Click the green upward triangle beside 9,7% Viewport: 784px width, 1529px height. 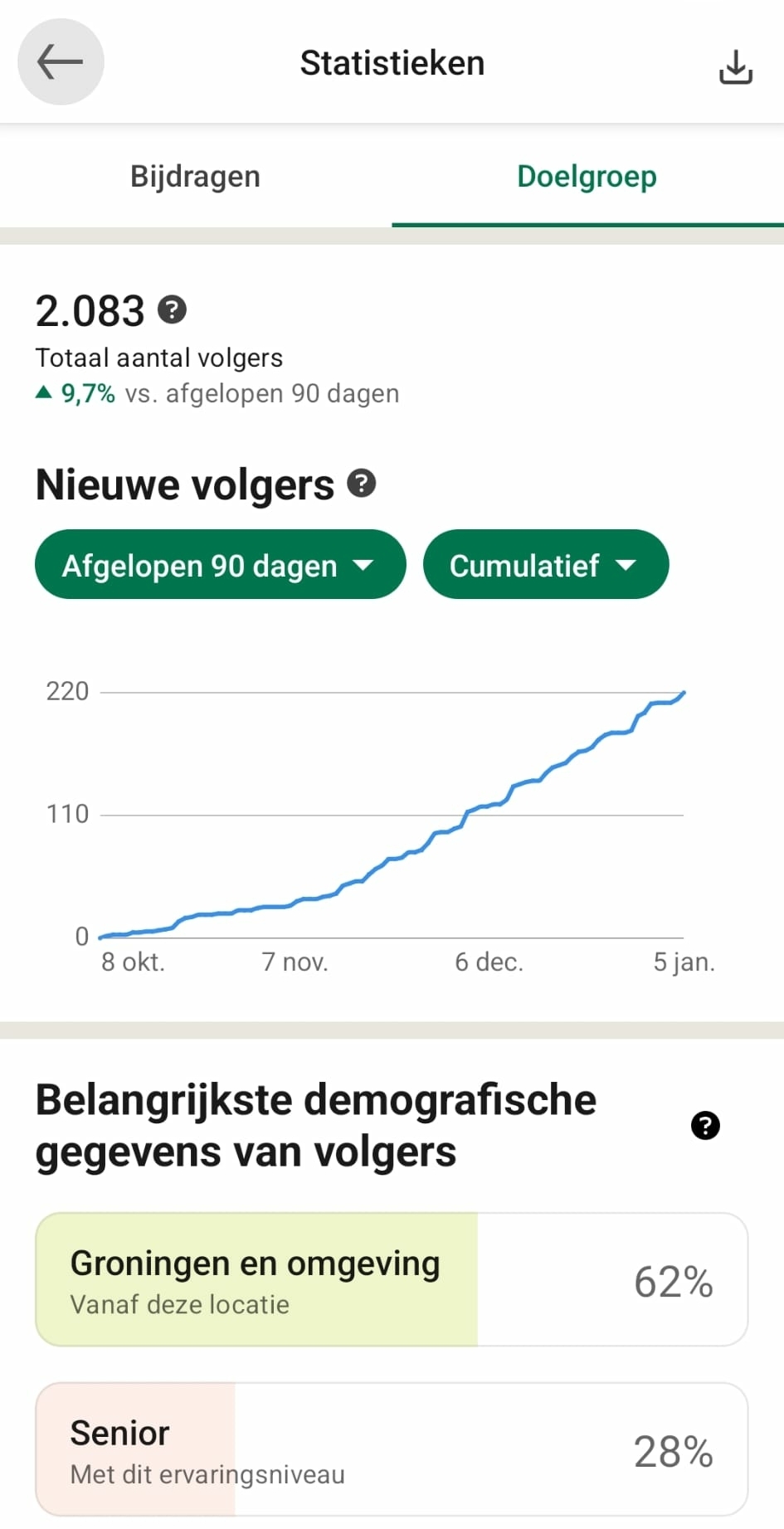click(44, 392)
